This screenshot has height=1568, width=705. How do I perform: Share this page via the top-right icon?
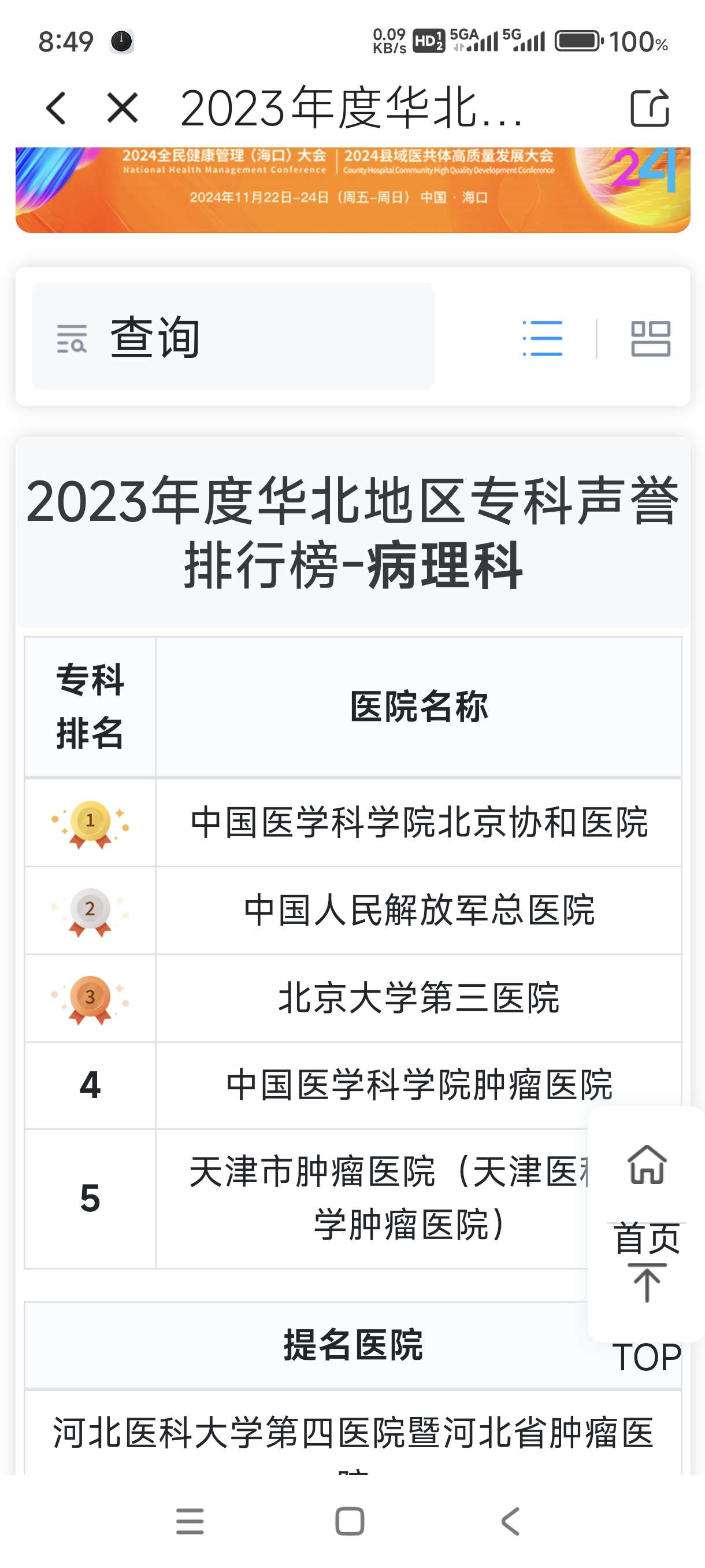[650, 108]
